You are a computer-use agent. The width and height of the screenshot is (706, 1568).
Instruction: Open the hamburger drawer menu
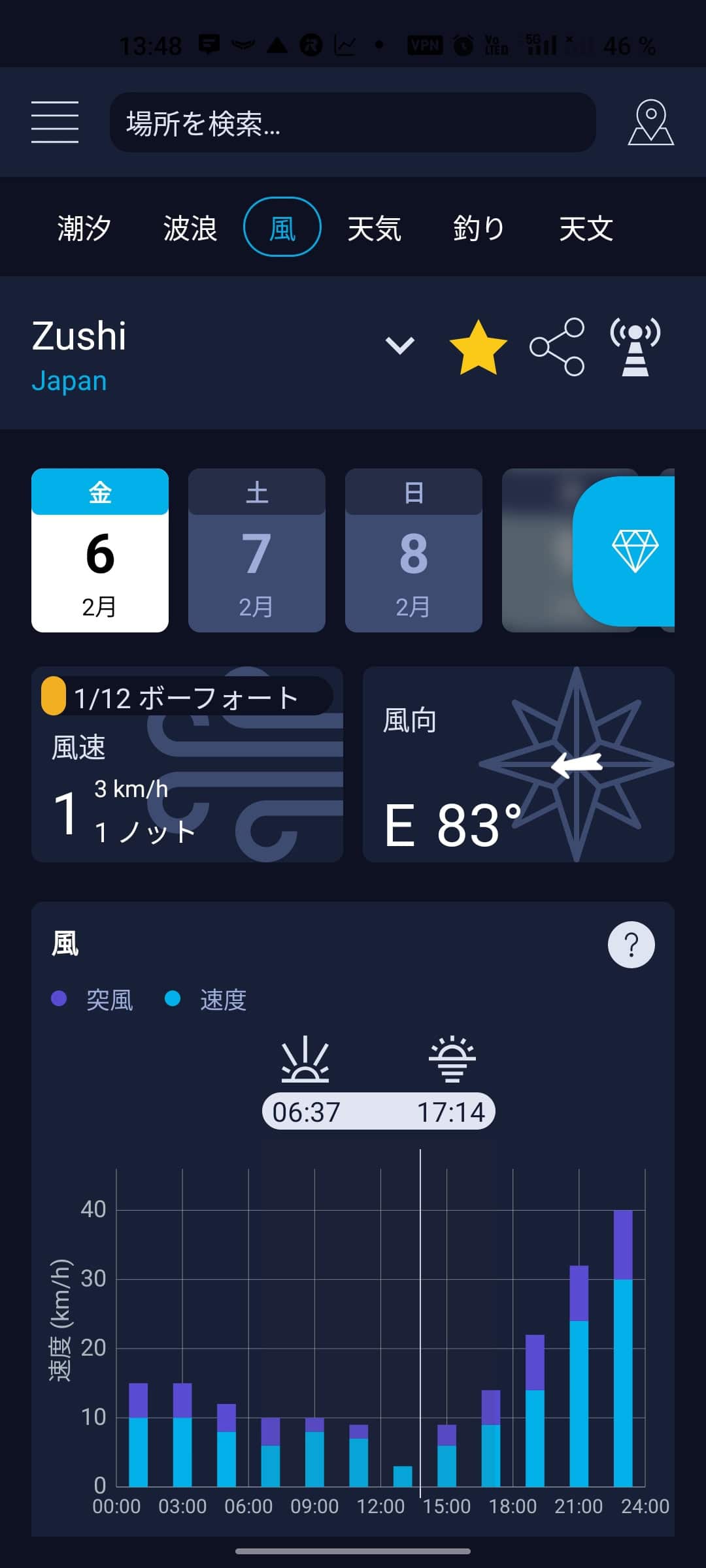[55, 122]
